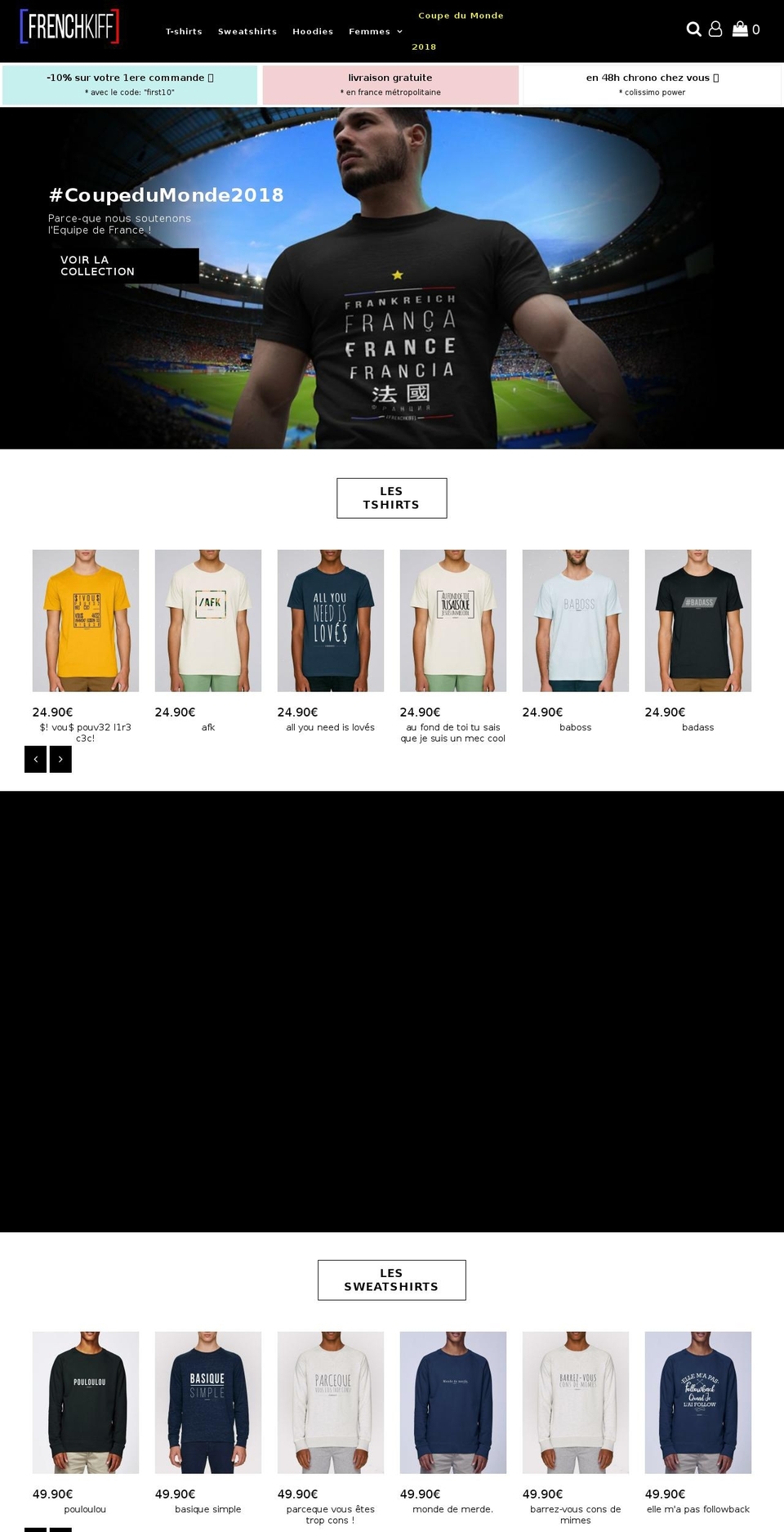View the afk t-shirt product
This screenshot has height=1532, width=784.
(x=208, y=620)
